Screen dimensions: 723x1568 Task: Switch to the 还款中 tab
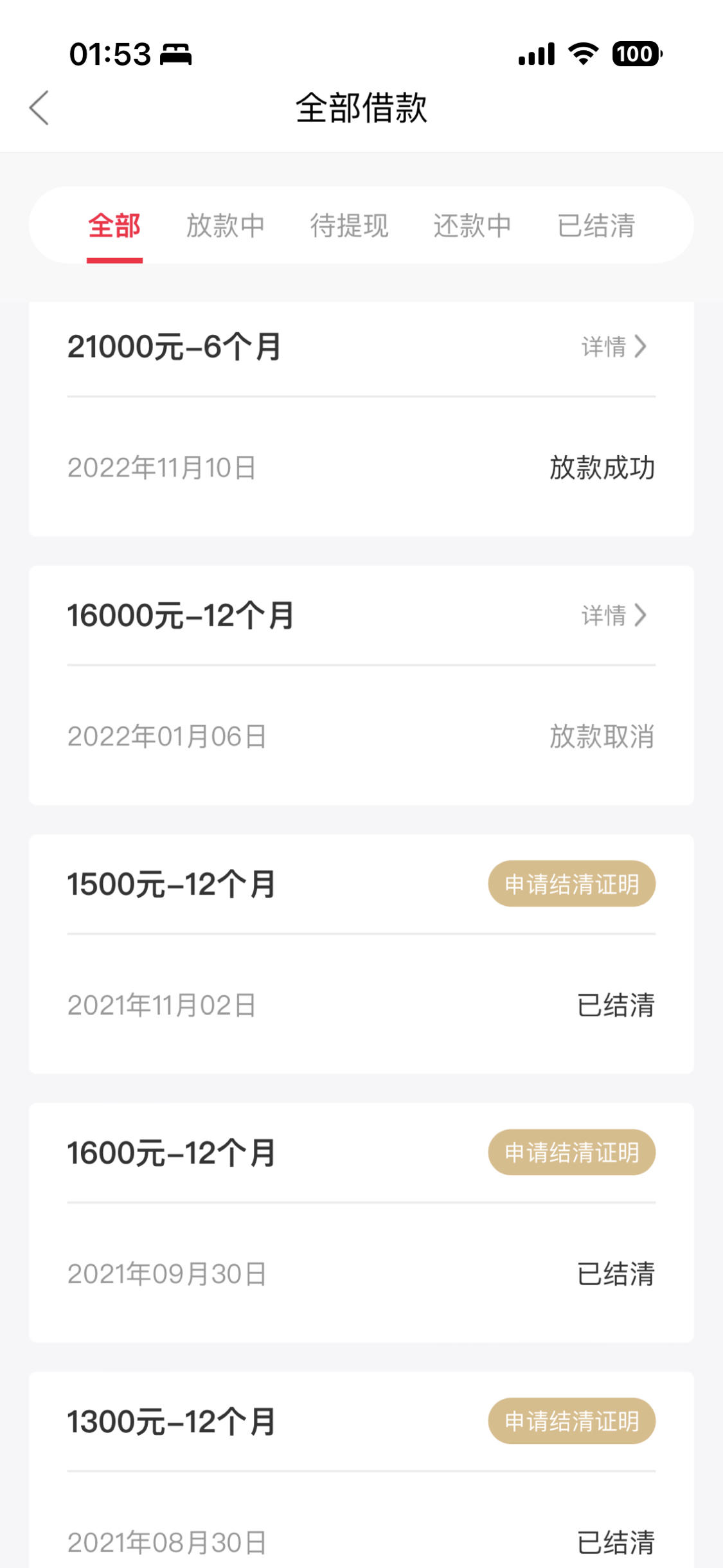point(472,226)
